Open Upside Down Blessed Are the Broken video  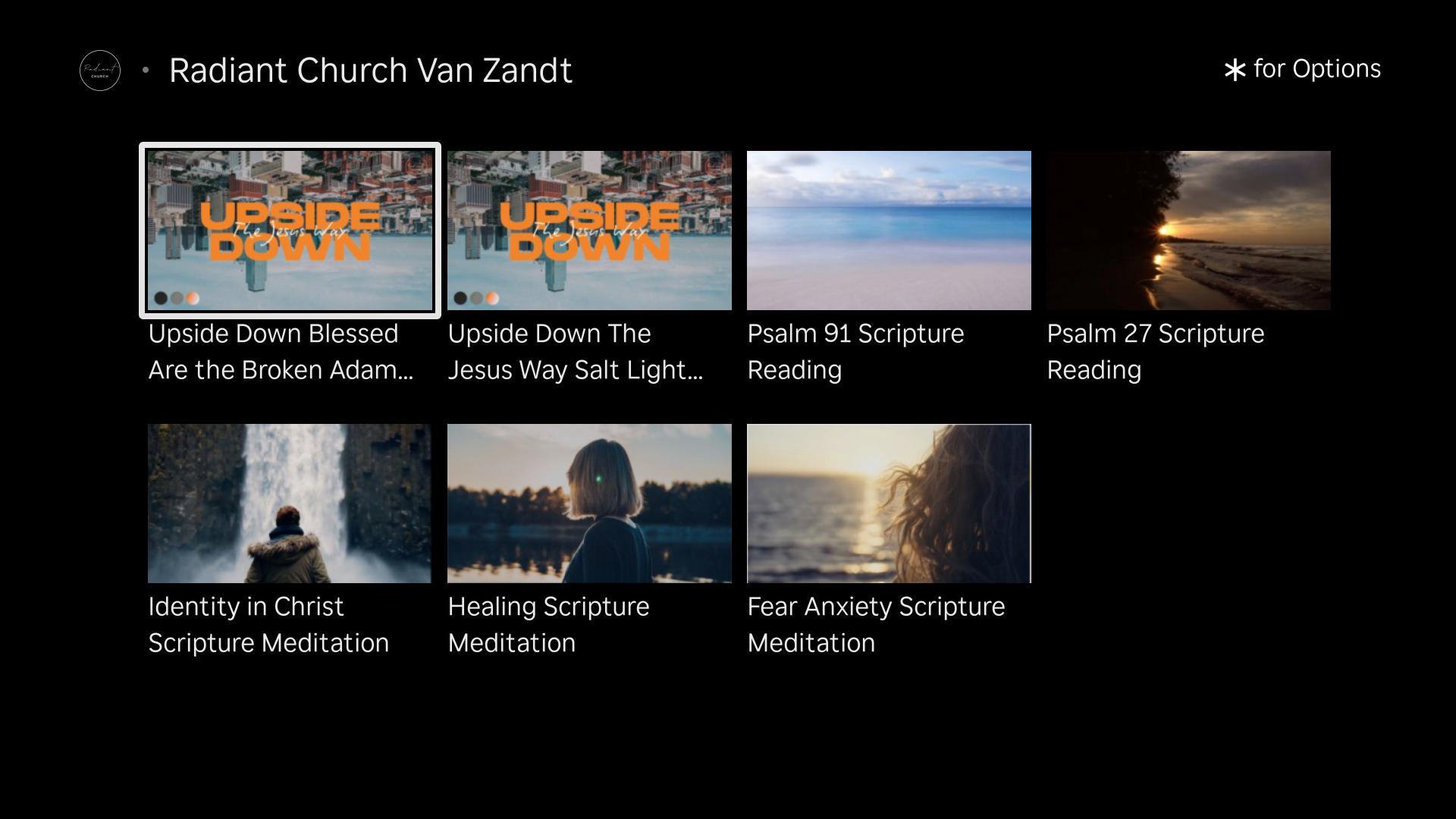point(290,231)
